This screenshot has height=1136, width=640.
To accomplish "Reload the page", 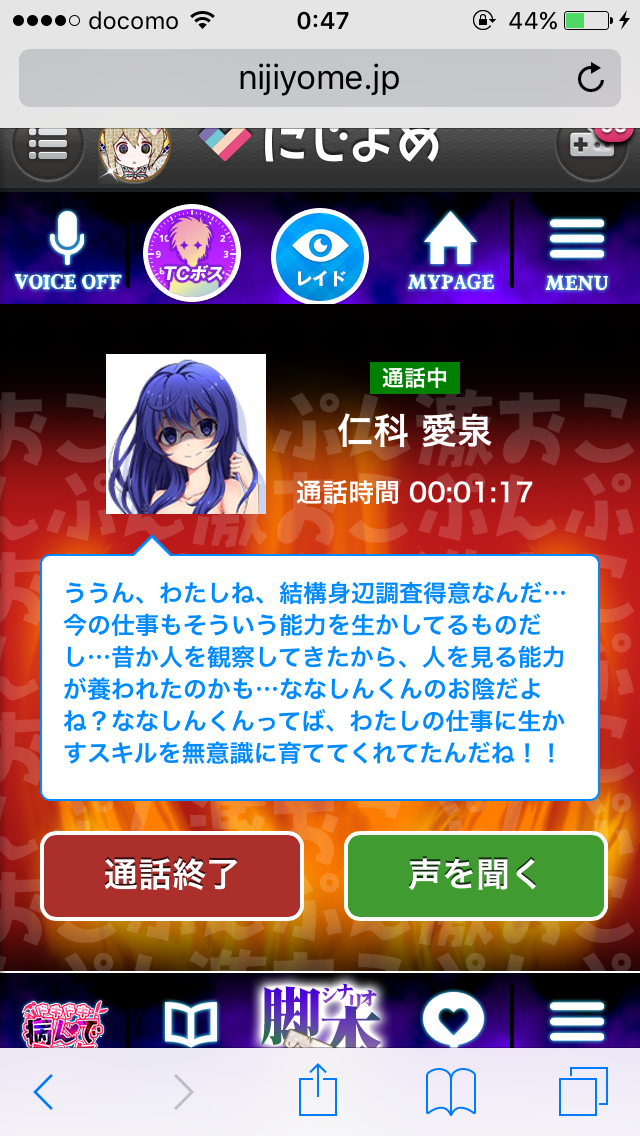I will (x=591, y=78).
